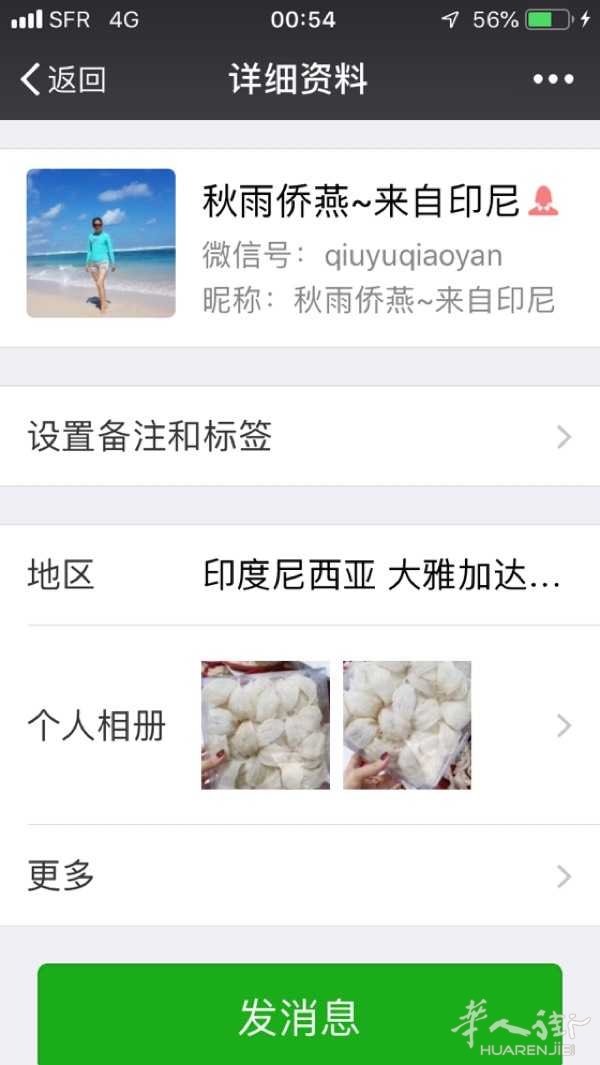View the contact's profile photo
The image size is (600, 1065).
pos(101,243)
